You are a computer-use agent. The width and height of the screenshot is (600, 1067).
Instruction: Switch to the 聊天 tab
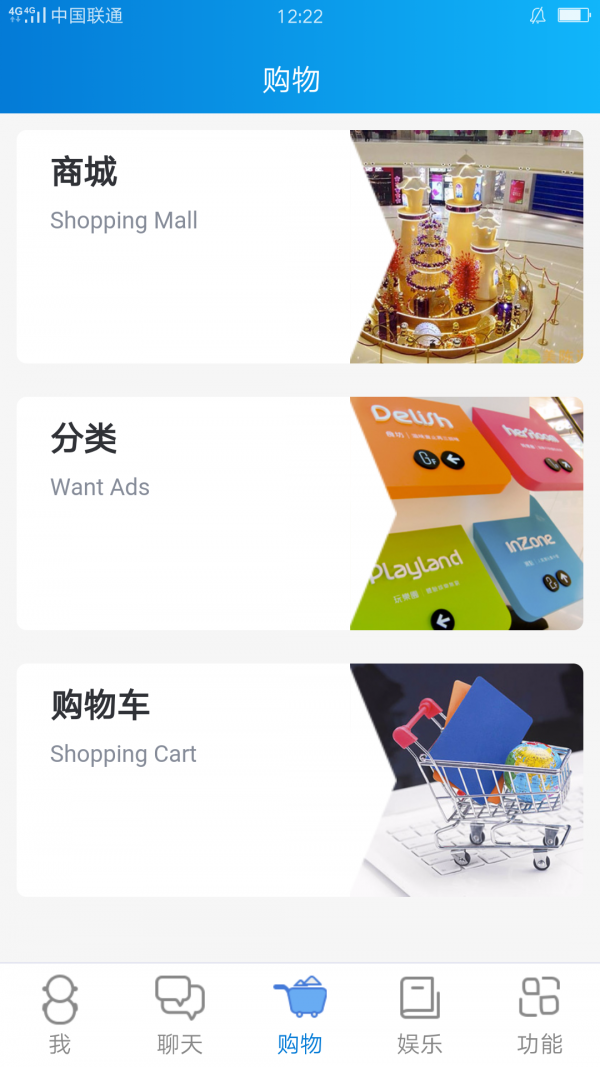coord(180,1015)
